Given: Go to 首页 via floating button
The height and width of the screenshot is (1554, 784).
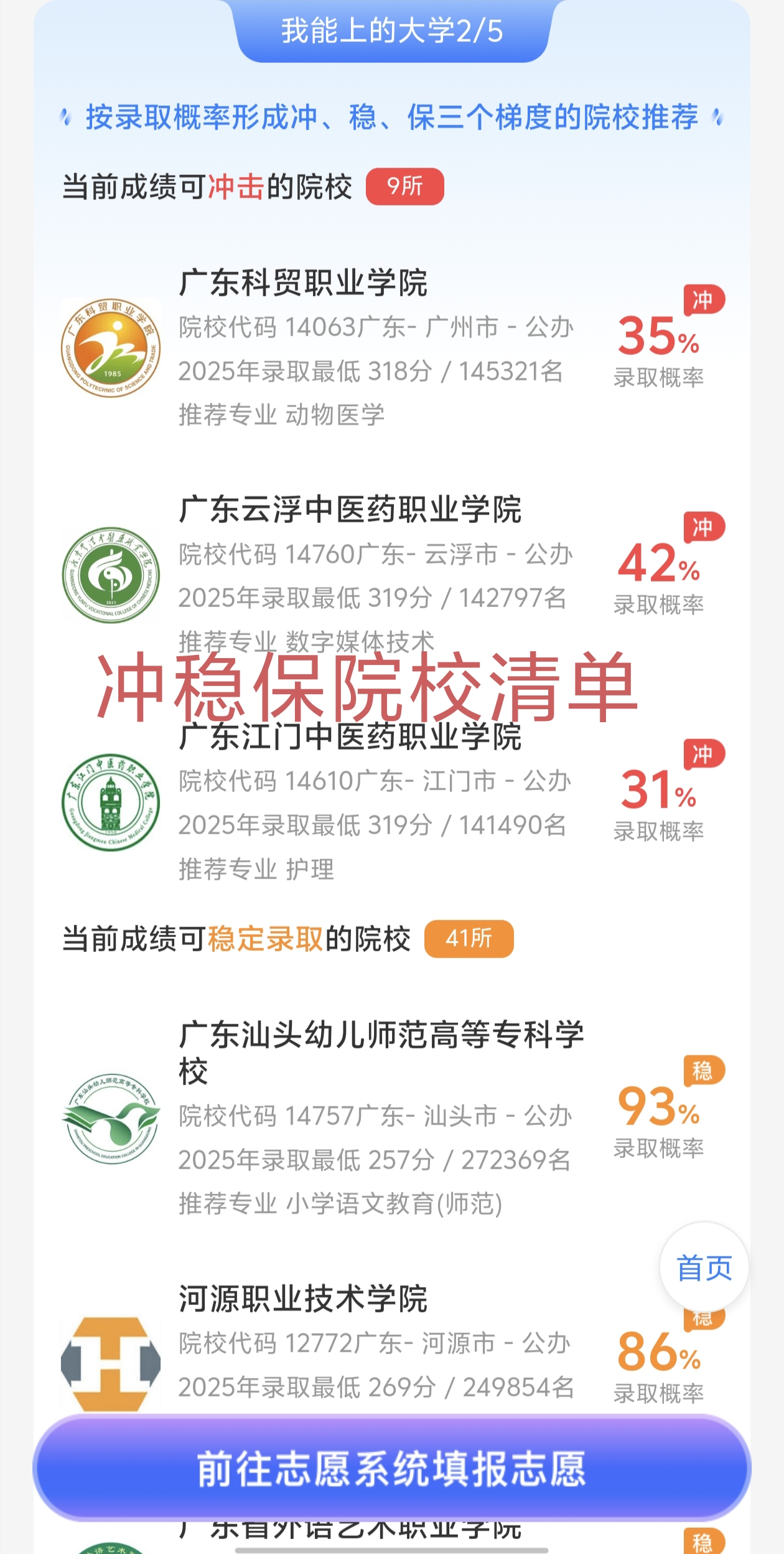Looking at the screenshot, I should (x=704, y=1268).
